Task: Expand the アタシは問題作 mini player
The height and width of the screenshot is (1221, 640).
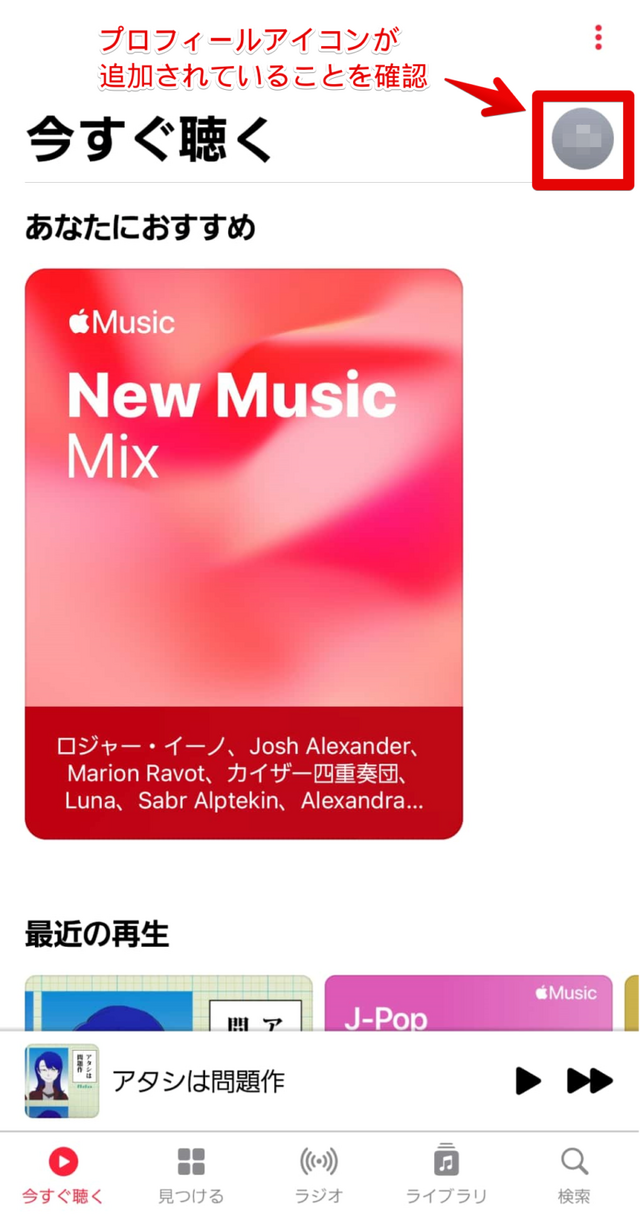Action: tap(250, 1081)
